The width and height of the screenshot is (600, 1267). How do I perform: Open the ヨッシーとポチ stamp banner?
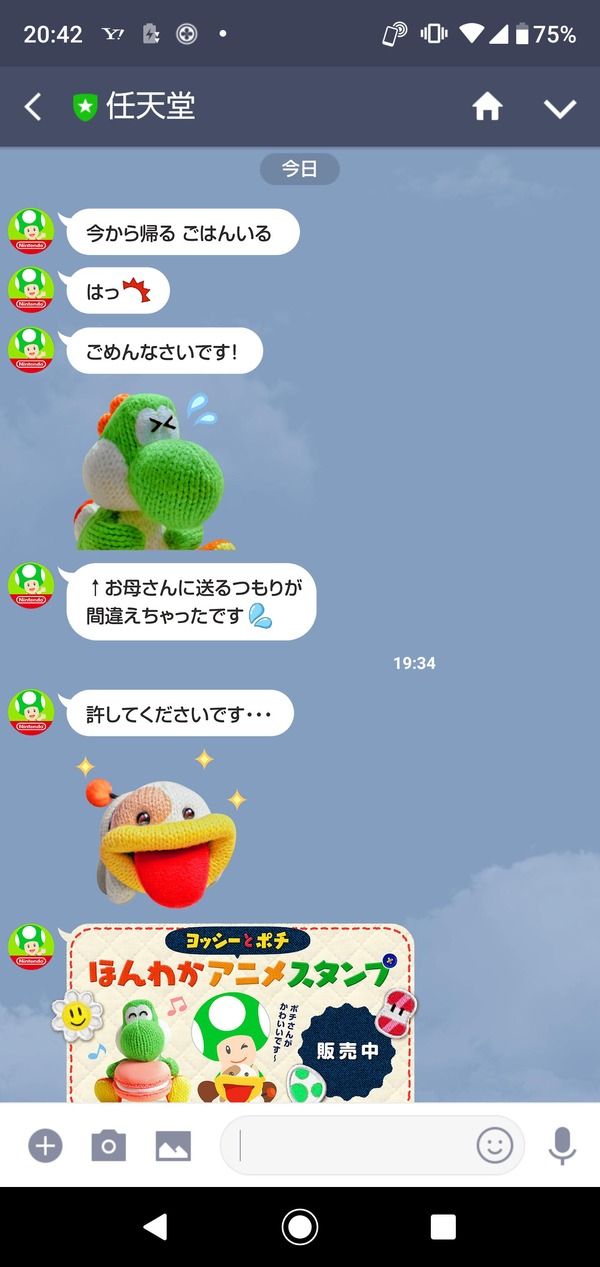[x=240, y=1012]
